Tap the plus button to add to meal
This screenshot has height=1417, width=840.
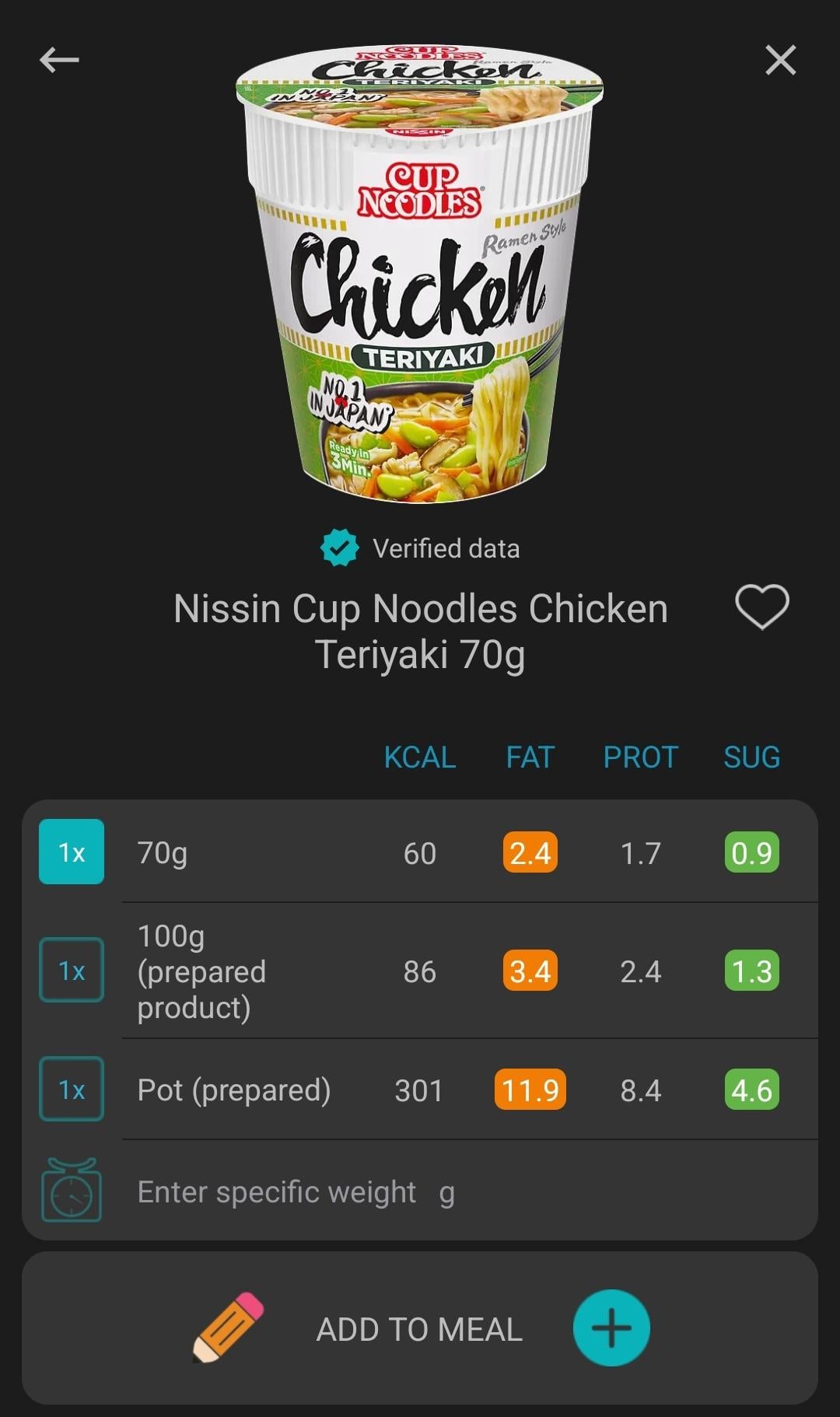611,1328
